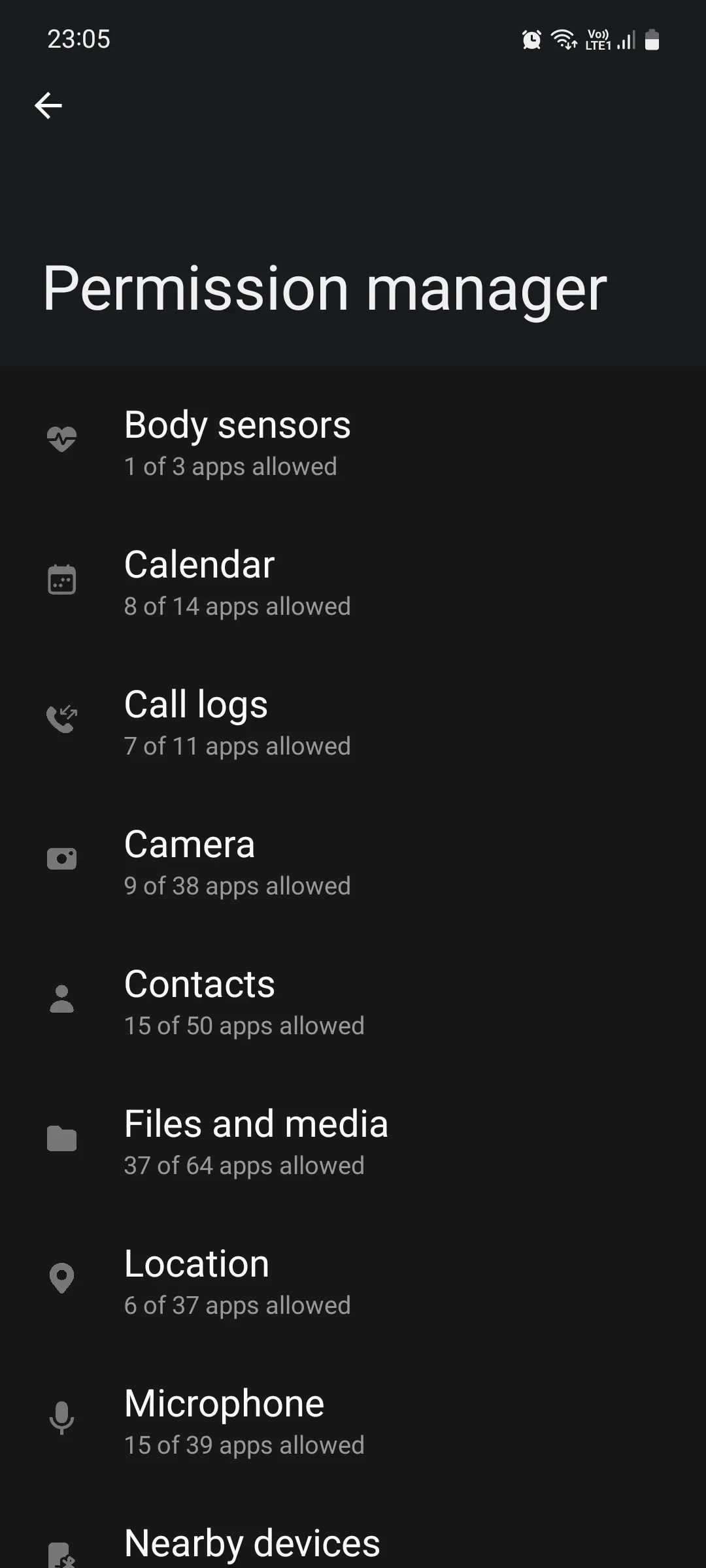Open Microphone permission list

[261, 1421]
